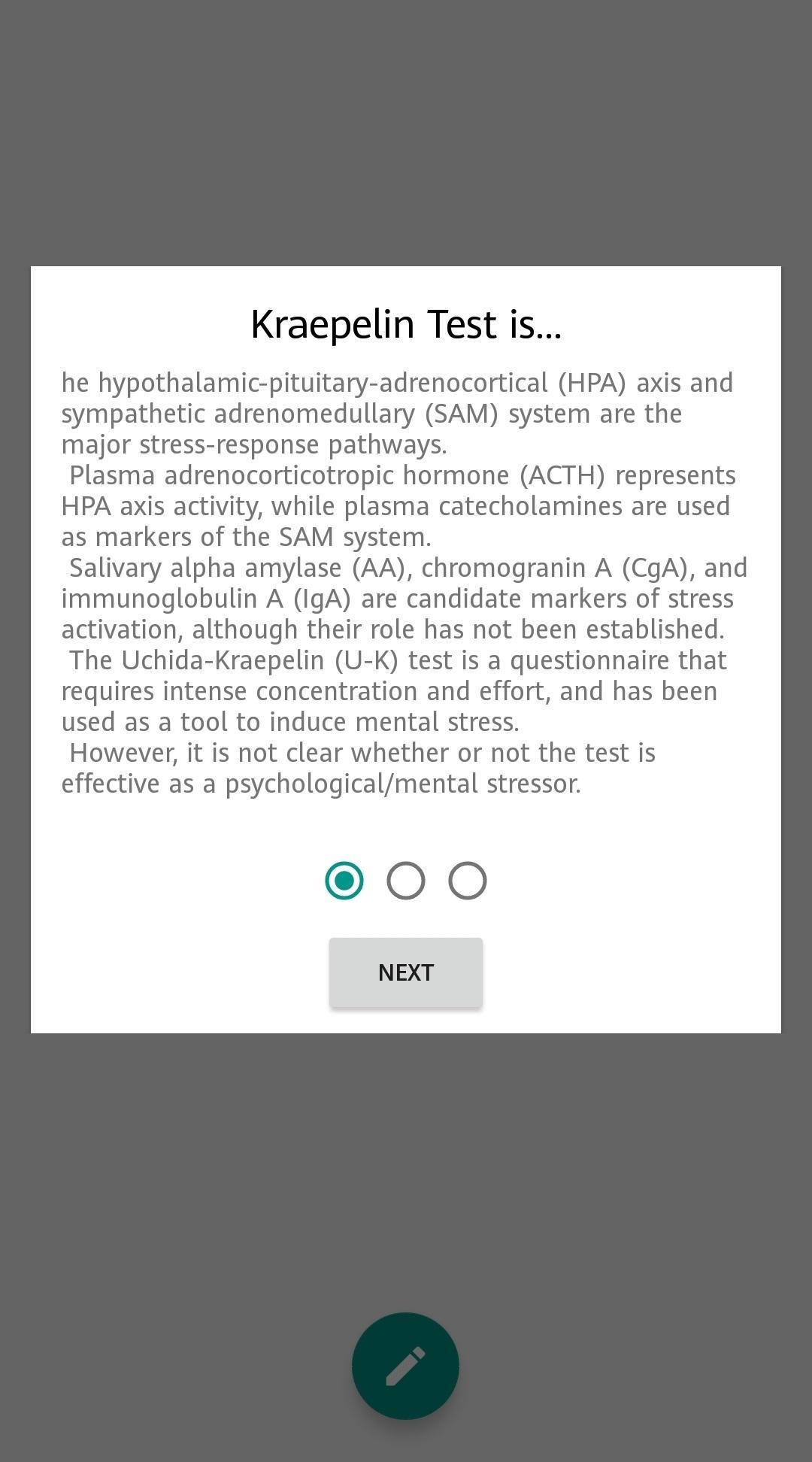Click the "Kraepelin Test is..." dialog title
The width and height of the screenshot is (812, 1462).
pyautogui.click(x=406, y=323)
